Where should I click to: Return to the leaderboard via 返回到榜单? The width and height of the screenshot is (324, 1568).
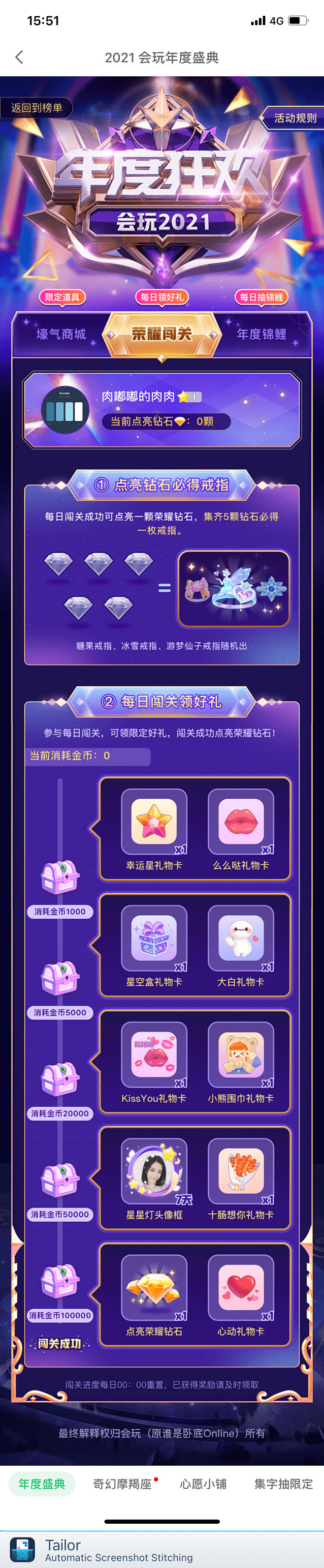click(36, 108)
